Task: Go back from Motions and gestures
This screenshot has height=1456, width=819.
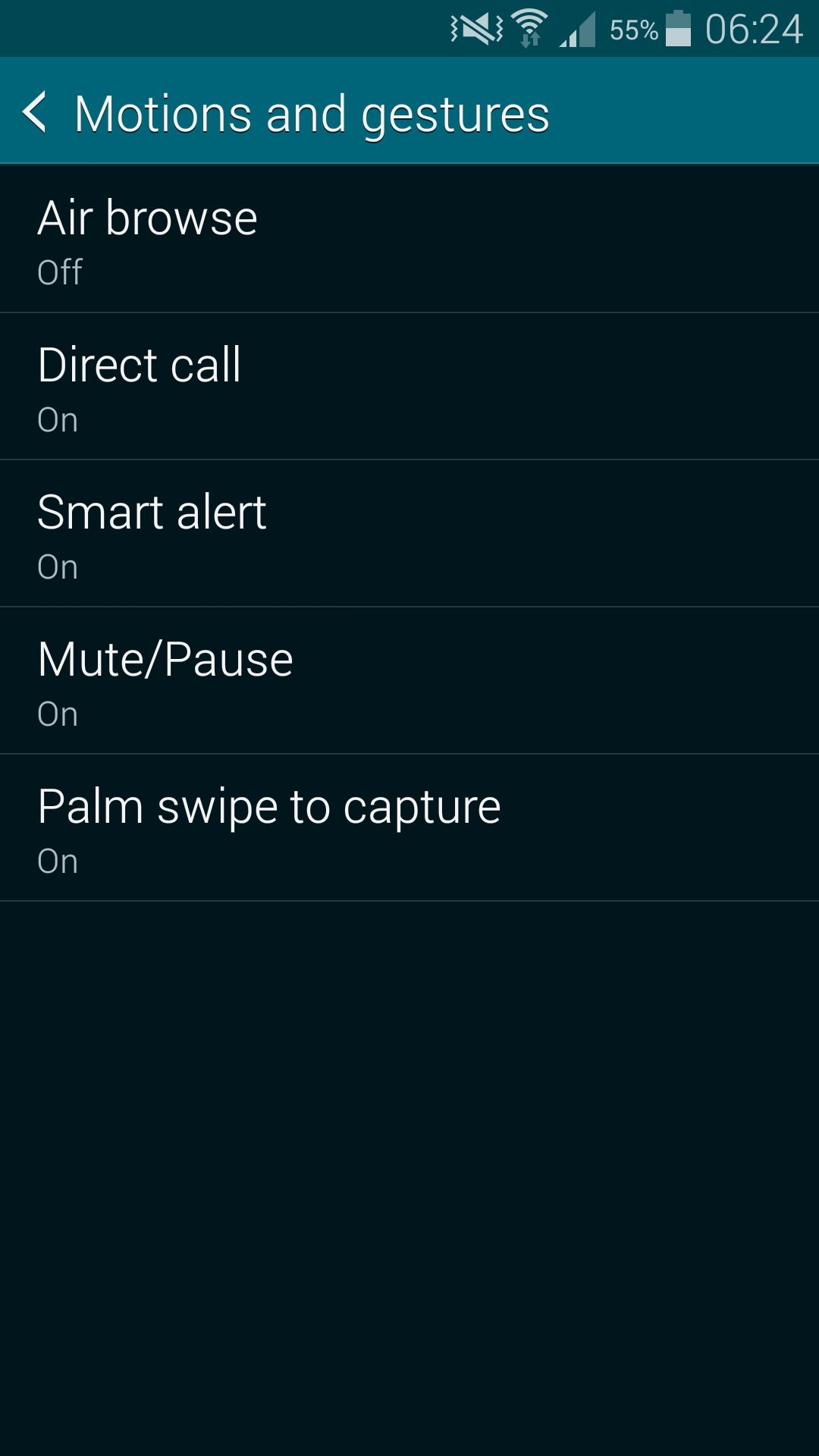Action: click(35, 111)
